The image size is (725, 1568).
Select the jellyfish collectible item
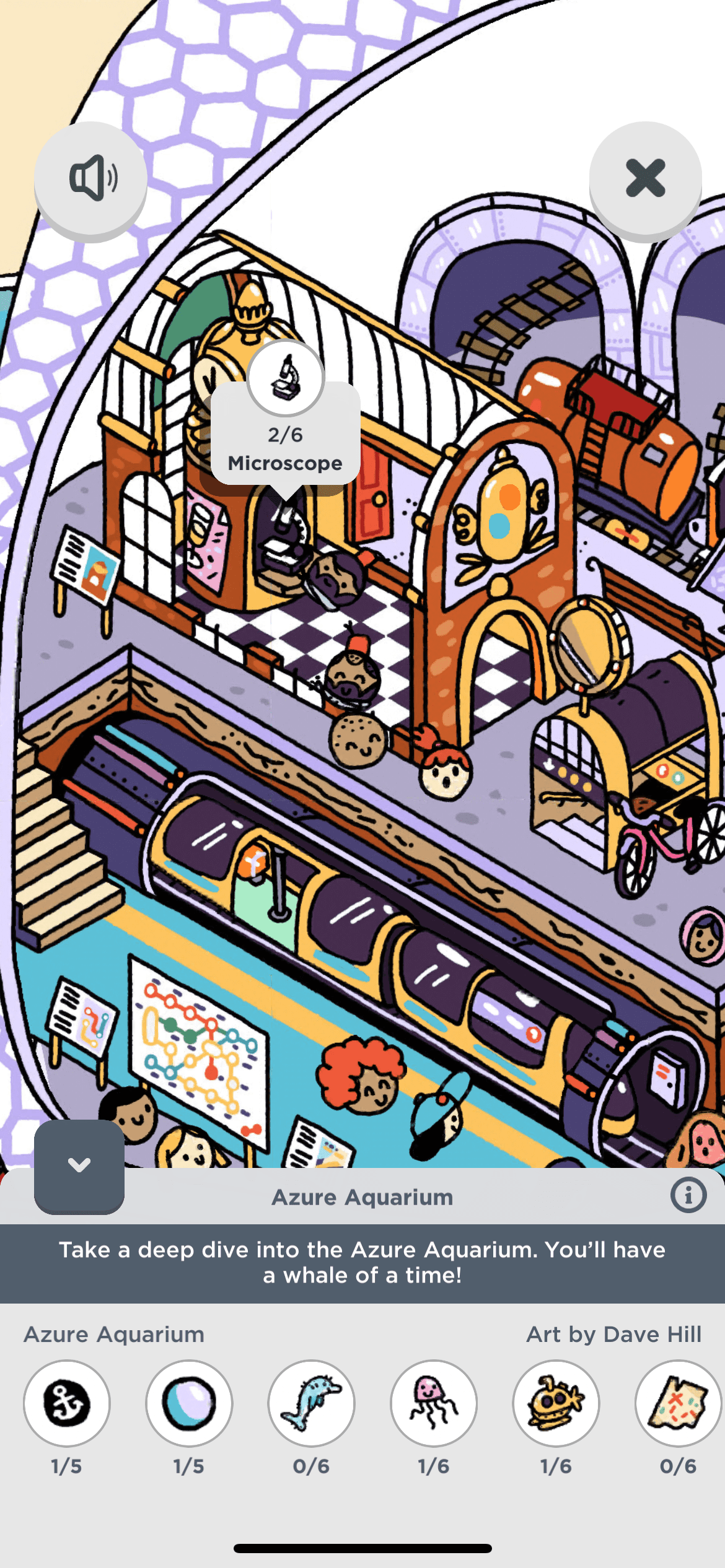[x=434, y=1403]
